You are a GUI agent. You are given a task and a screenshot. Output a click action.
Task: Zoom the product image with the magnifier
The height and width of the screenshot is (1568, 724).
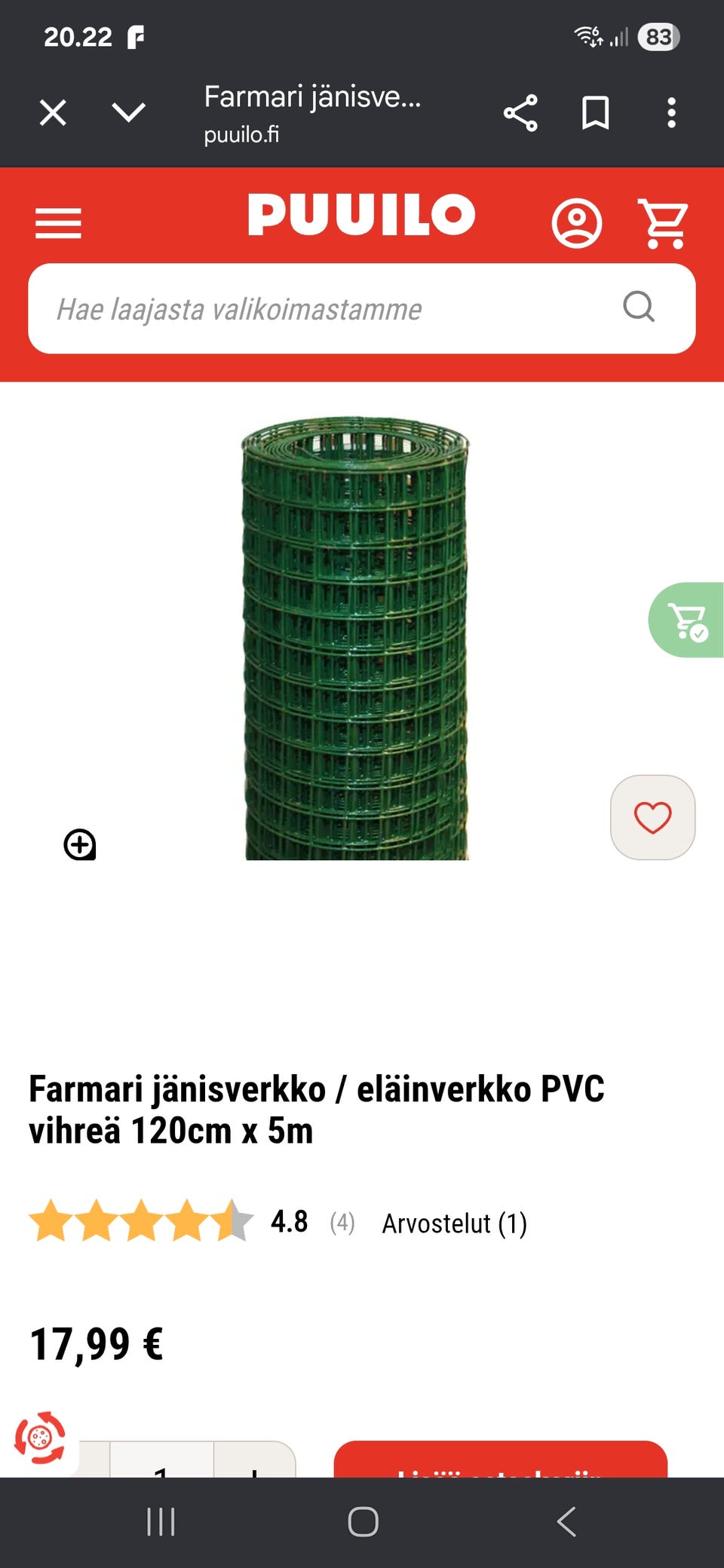79,844
